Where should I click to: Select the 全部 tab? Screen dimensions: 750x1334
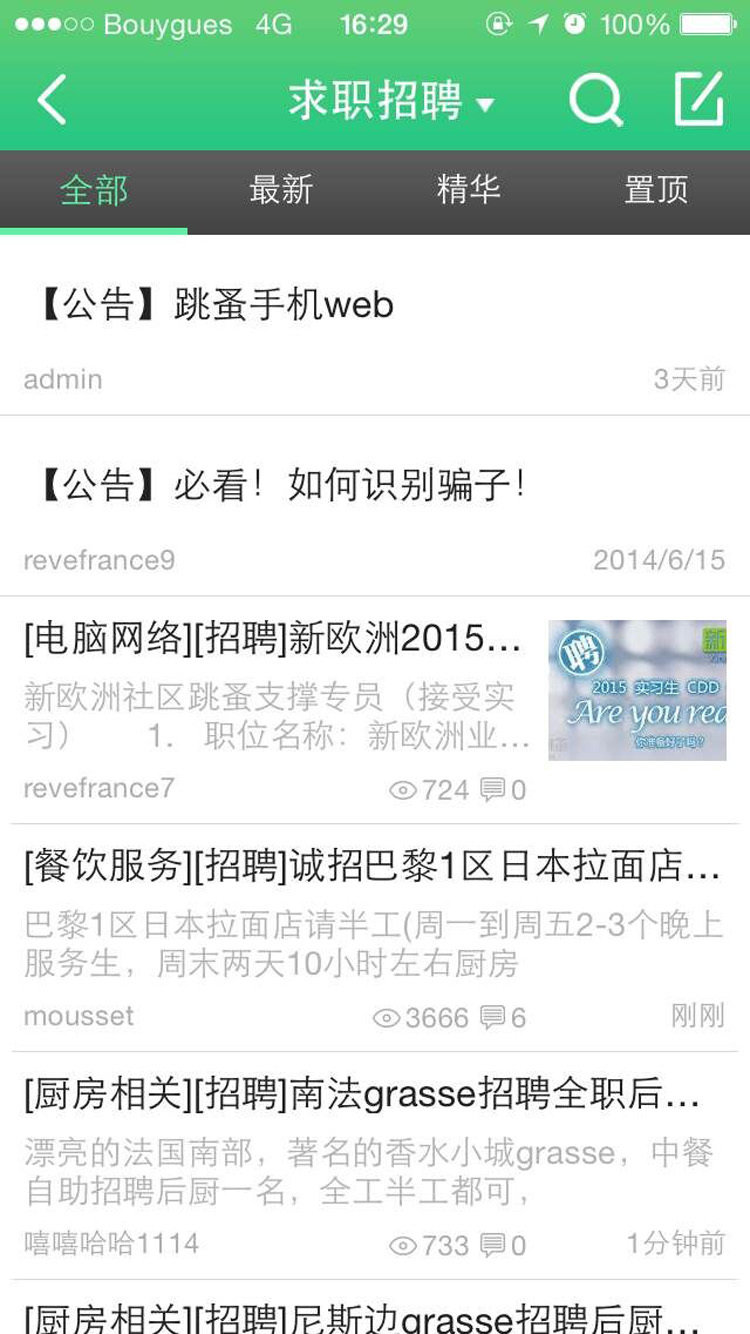[x=94, y=190]
